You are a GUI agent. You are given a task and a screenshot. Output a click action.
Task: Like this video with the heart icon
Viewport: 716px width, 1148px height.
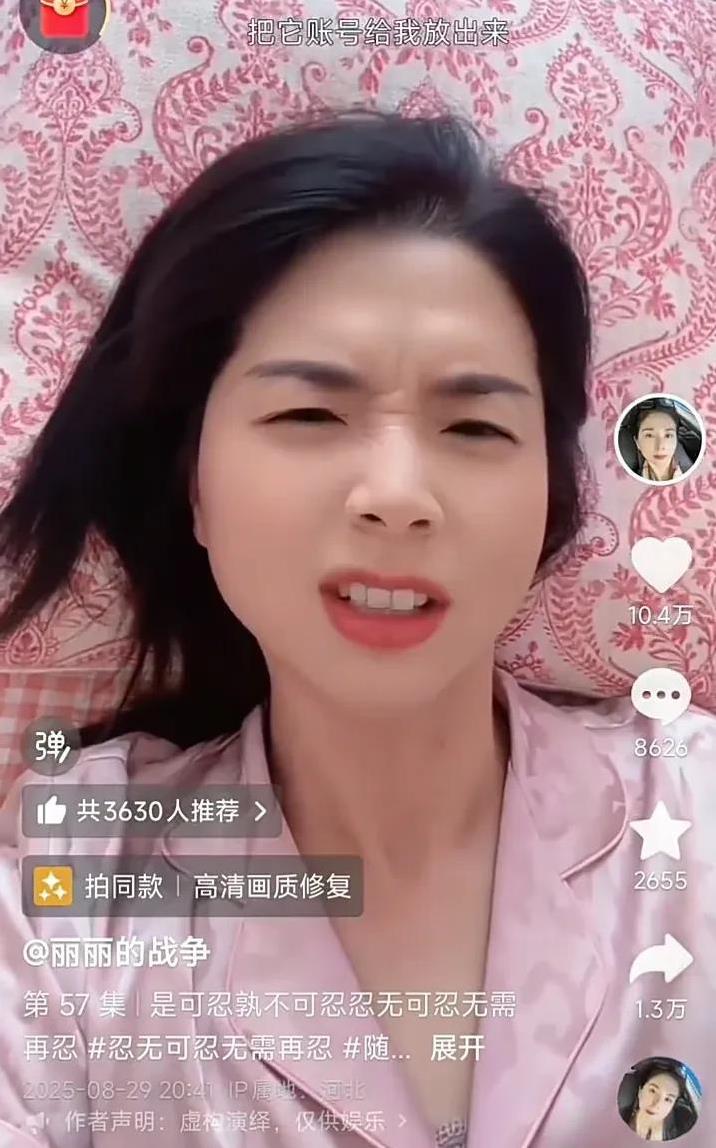(x=661, y=564)
